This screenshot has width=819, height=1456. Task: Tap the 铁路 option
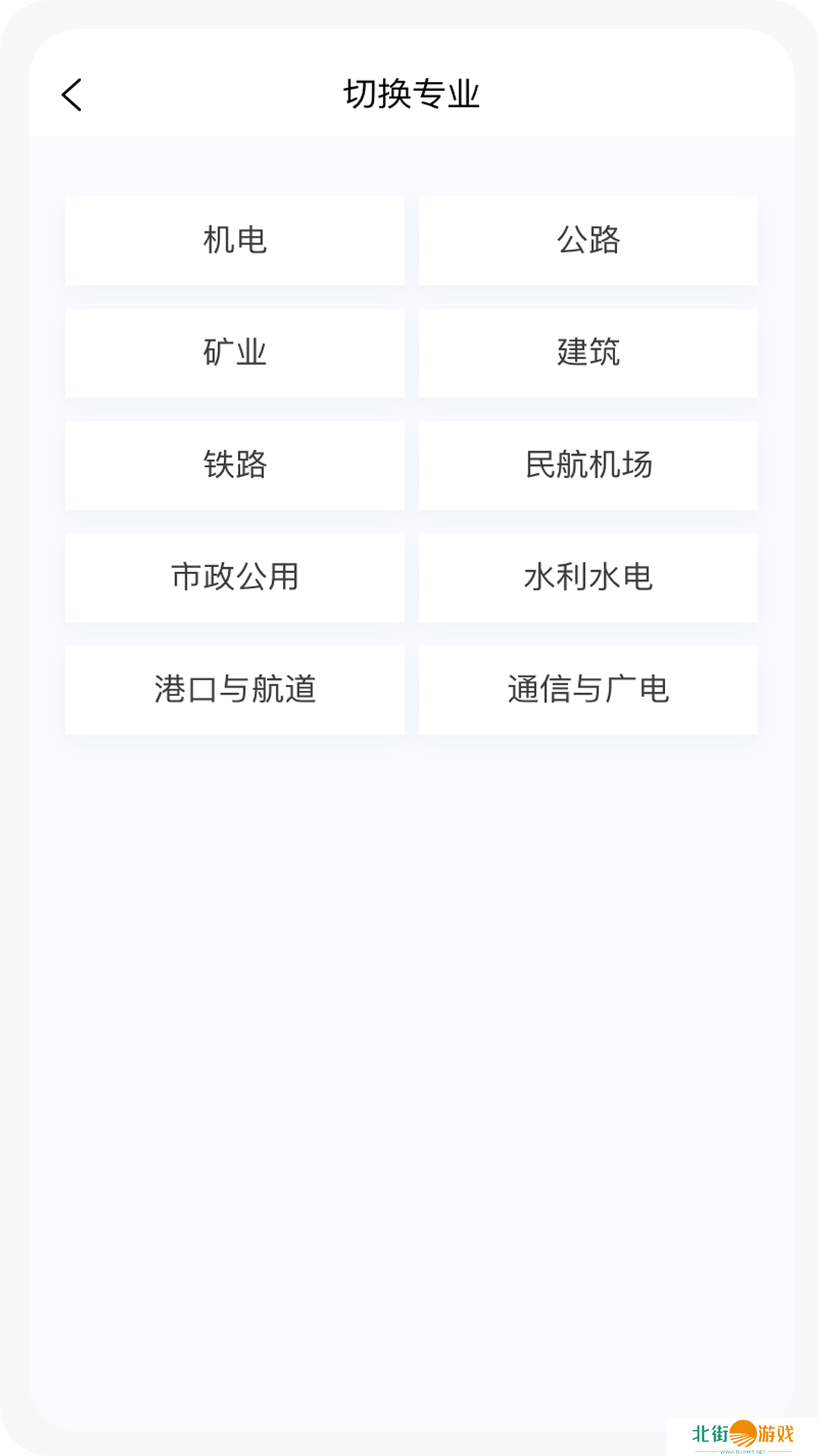pyautogui.click(x=235, y=465)
